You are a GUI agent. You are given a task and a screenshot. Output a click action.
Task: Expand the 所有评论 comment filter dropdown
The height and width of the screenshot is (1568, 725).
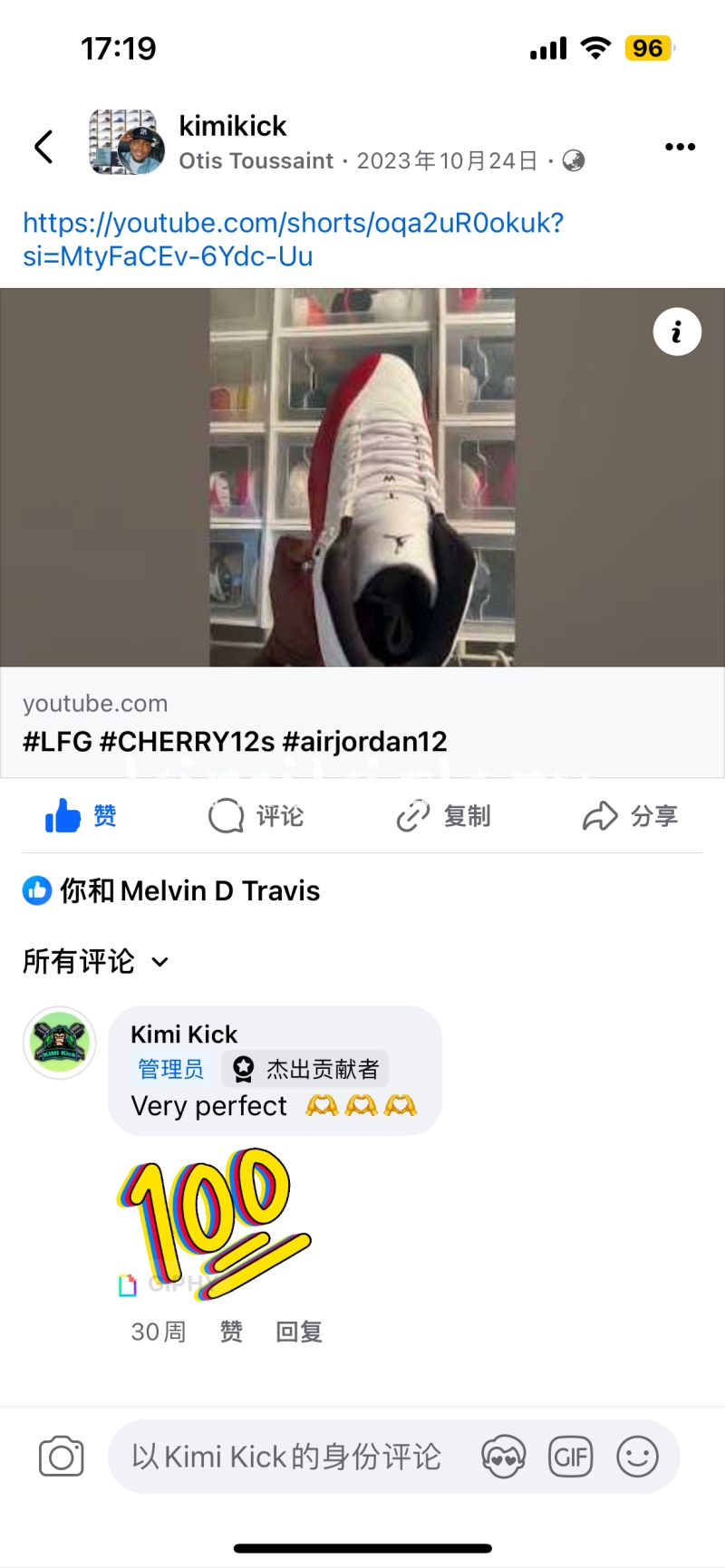(x=95, y=962)
